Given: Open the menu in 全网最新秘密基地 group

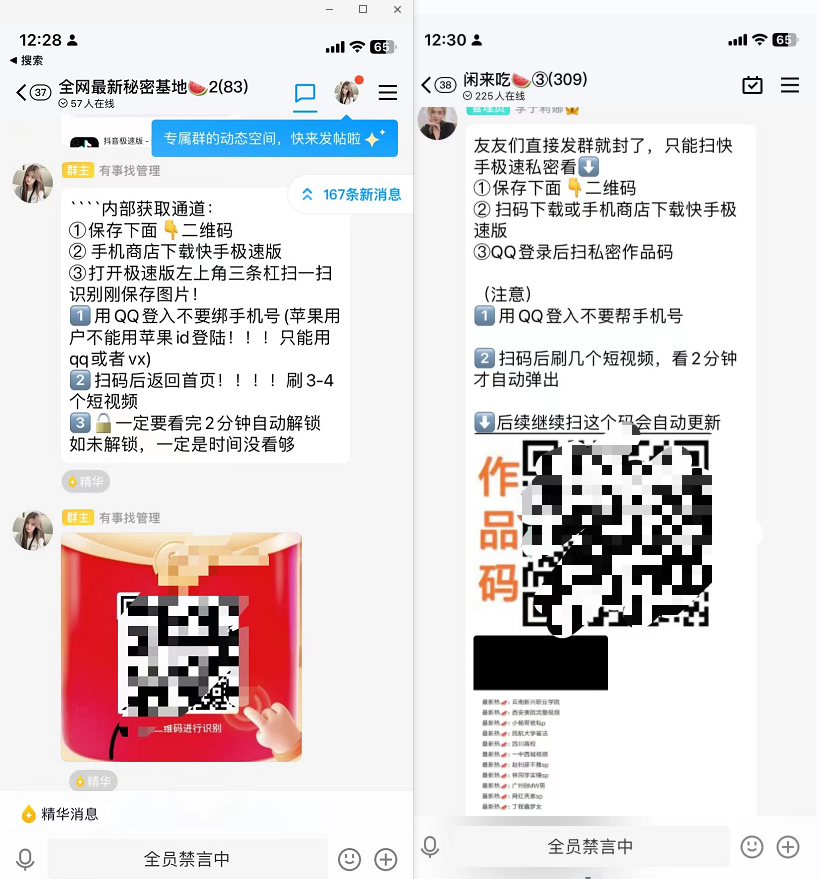Looking at the screenshot, I should (x=388, y=93).
